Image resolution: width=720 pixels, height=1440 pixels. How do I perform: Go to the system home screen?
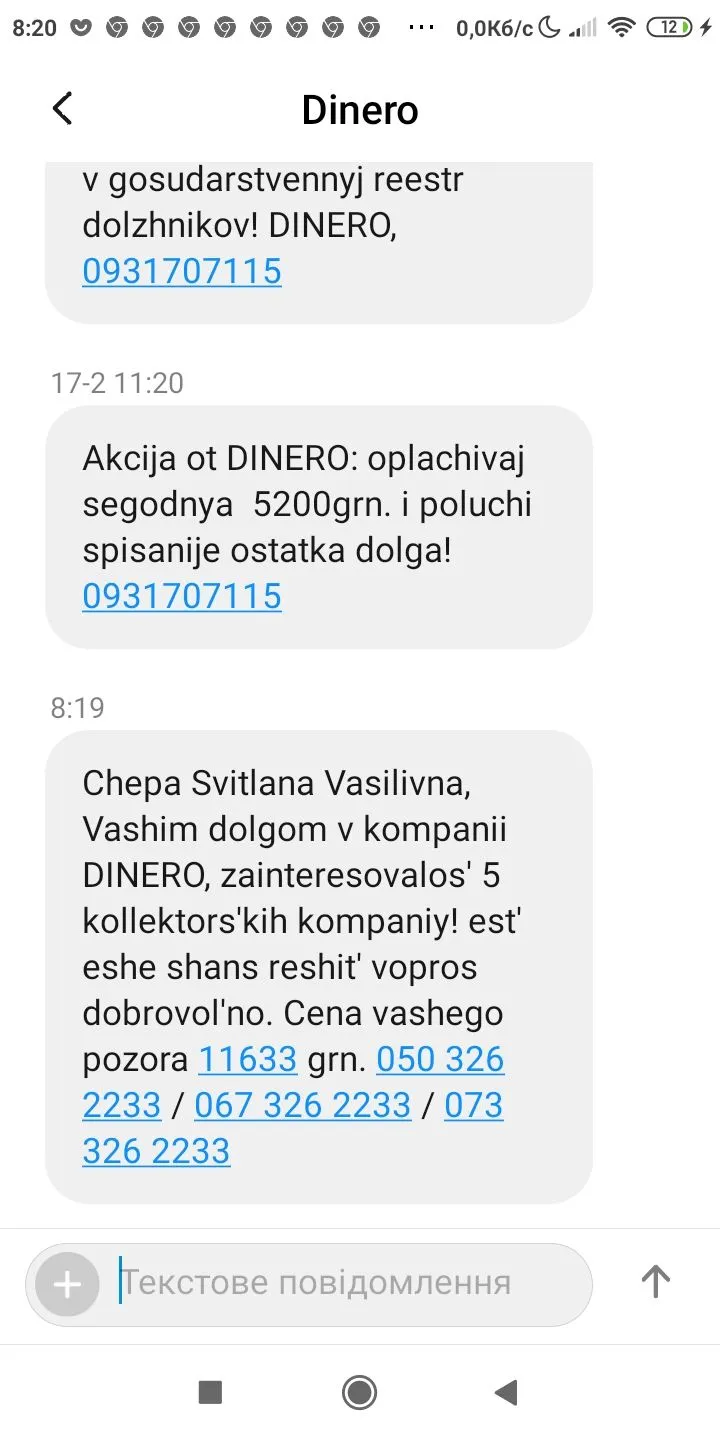pyautogui.click(x=359, y=1392)
